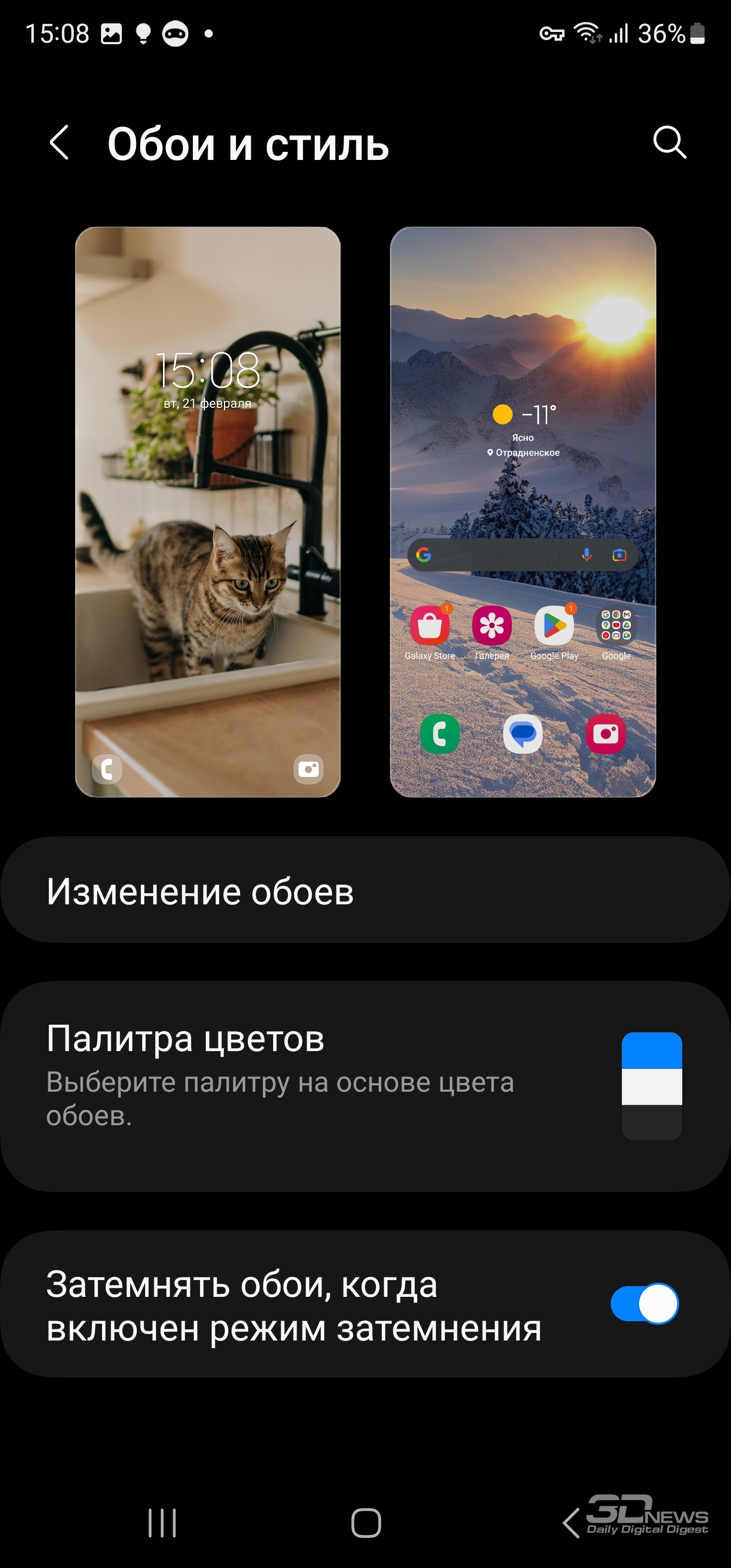The width and height of the screenshot is (731, 1568).
Task: Open the search icon
Action: coord(670,143)
